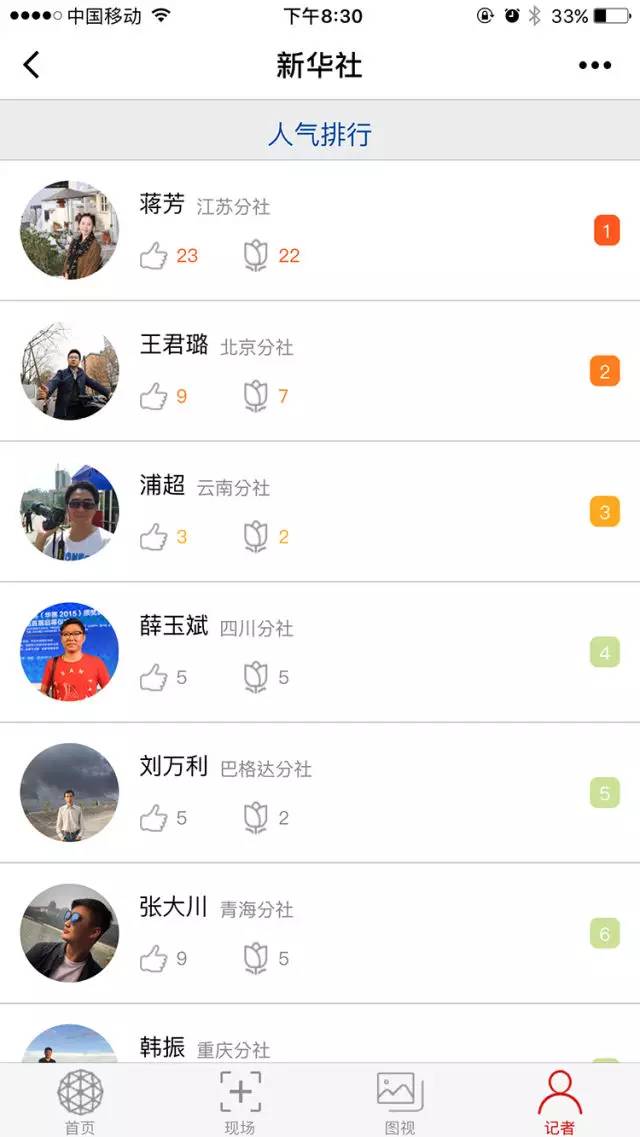
Task: Send a flower to 蒋芳
Action: pos(256,256)
